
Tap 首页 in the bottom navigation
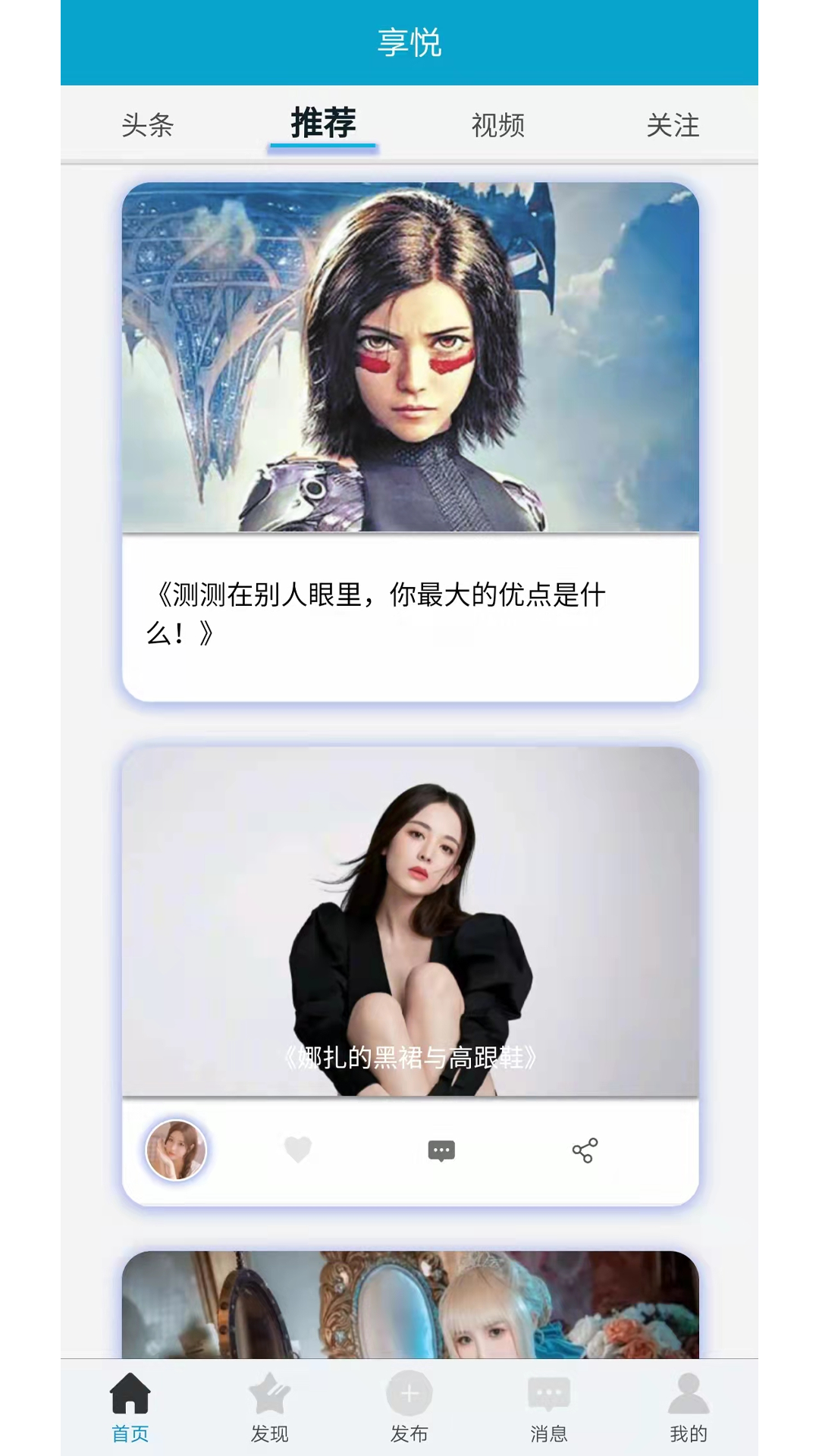(x=130, y=1407)
